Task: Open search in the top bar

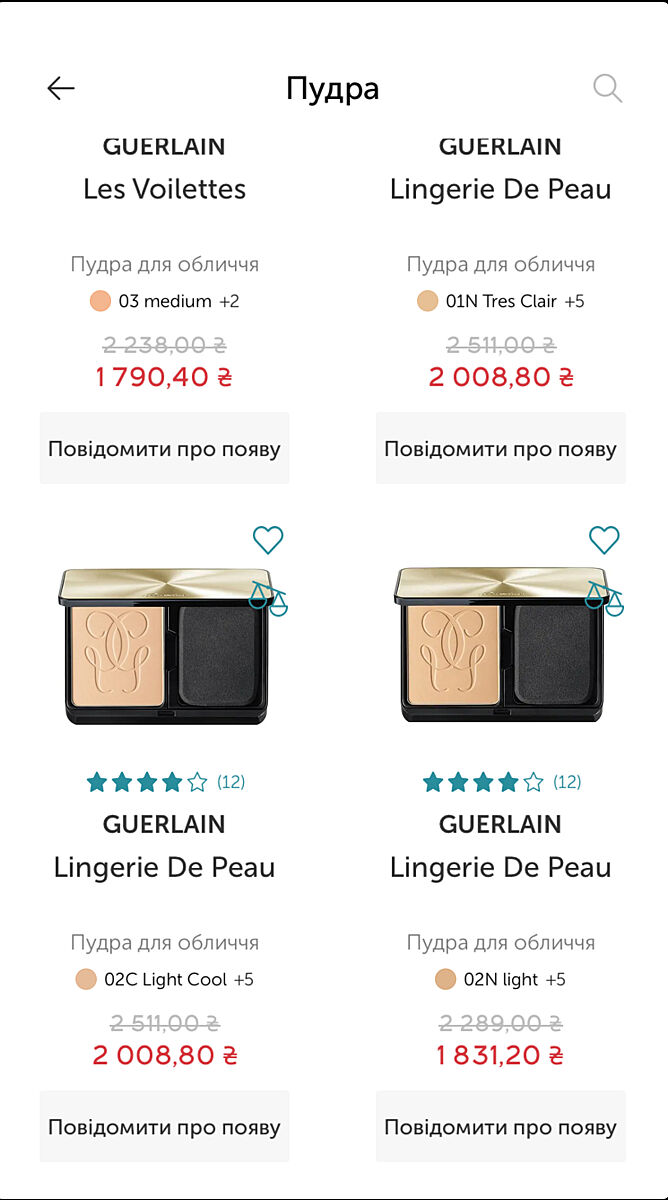Action: click(607, 89)
